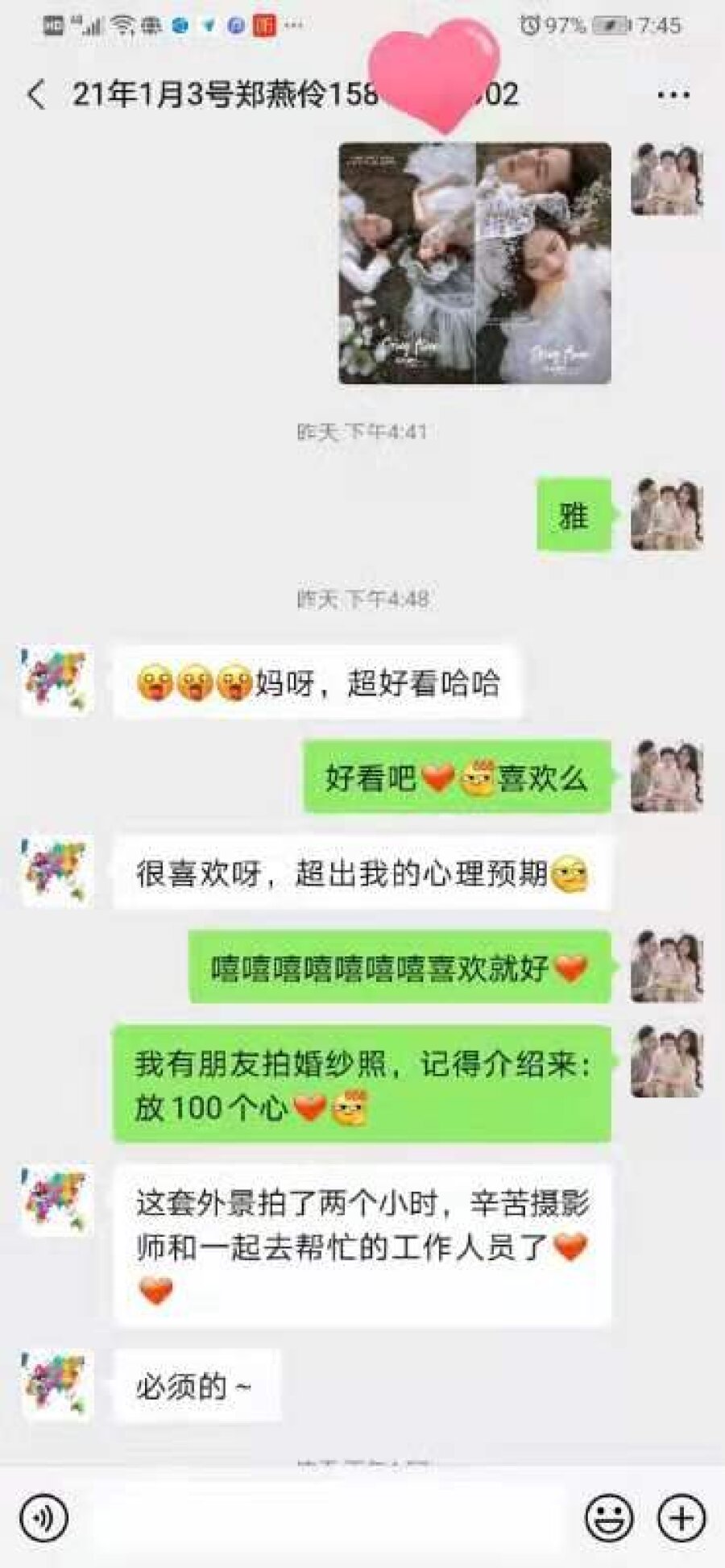Open the wedding photo collage image
Screen dimensions: 725x1568
pyautogui.click(x=474, y=263)
